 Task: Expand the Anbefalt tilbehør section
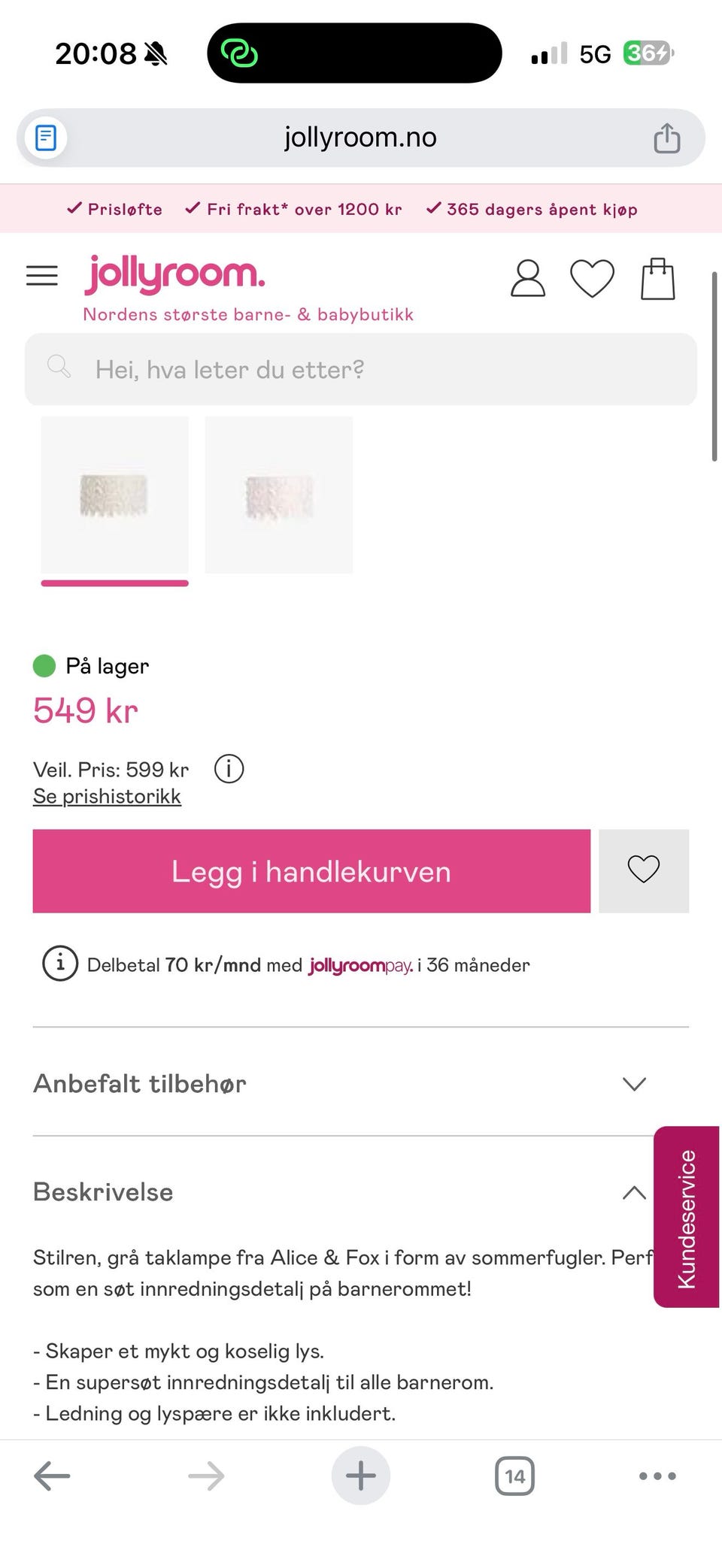[634, 1083]
